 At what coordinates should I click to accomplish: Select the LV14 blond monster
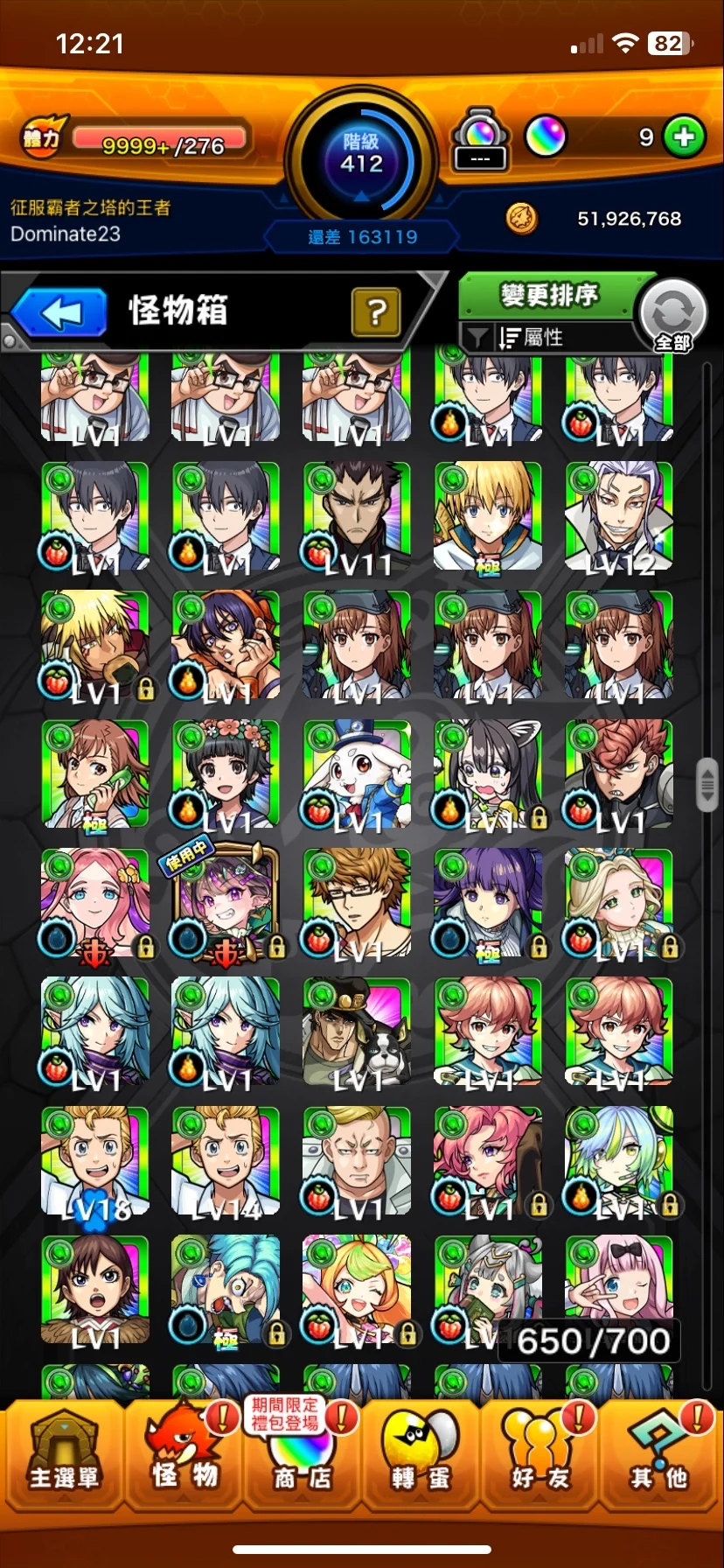click(x=226, y=1161)
